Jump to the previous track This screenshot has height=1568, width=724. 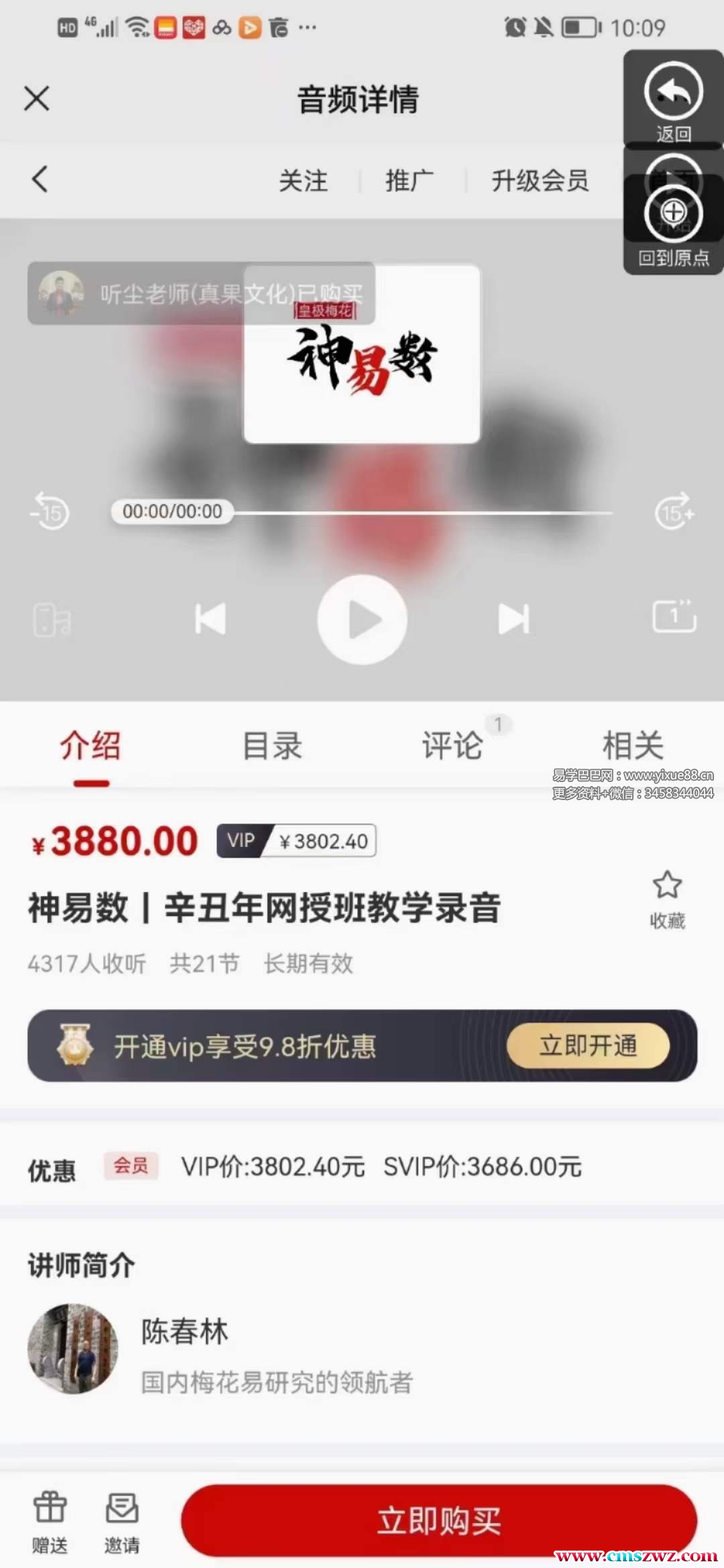(210, 618)
